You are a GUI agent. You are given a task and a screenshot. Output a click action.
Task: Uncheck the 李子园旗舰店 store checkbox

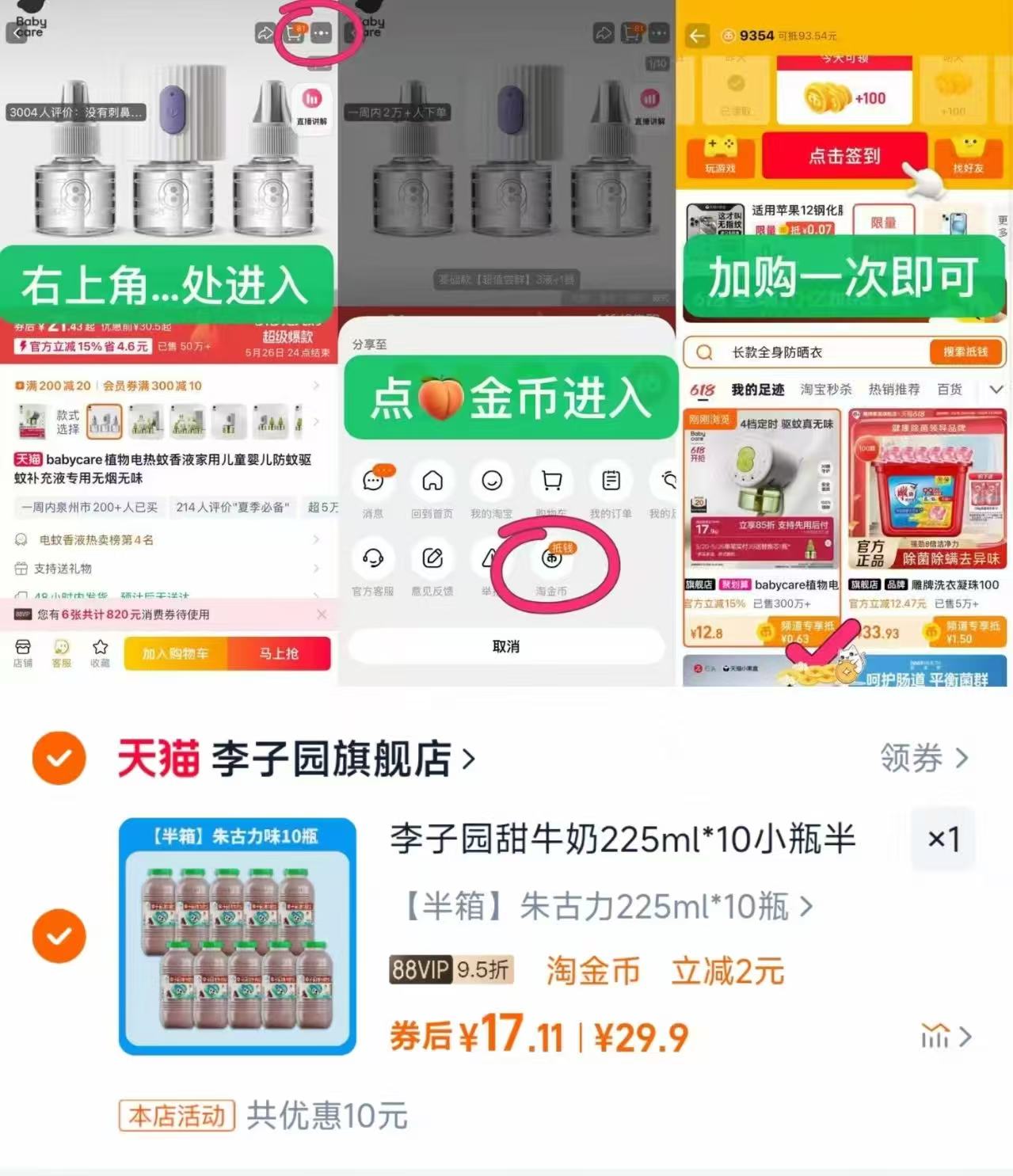point(59,757)
